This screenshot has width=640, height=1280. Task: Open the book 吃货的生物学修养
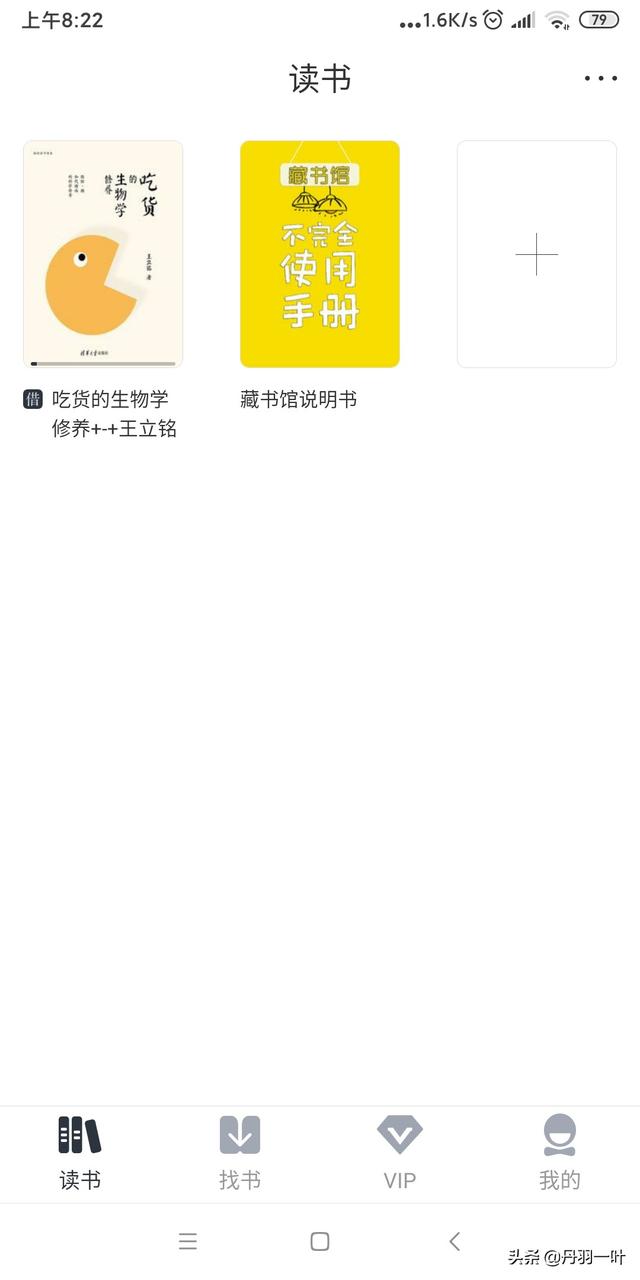(x=103, y=254)
